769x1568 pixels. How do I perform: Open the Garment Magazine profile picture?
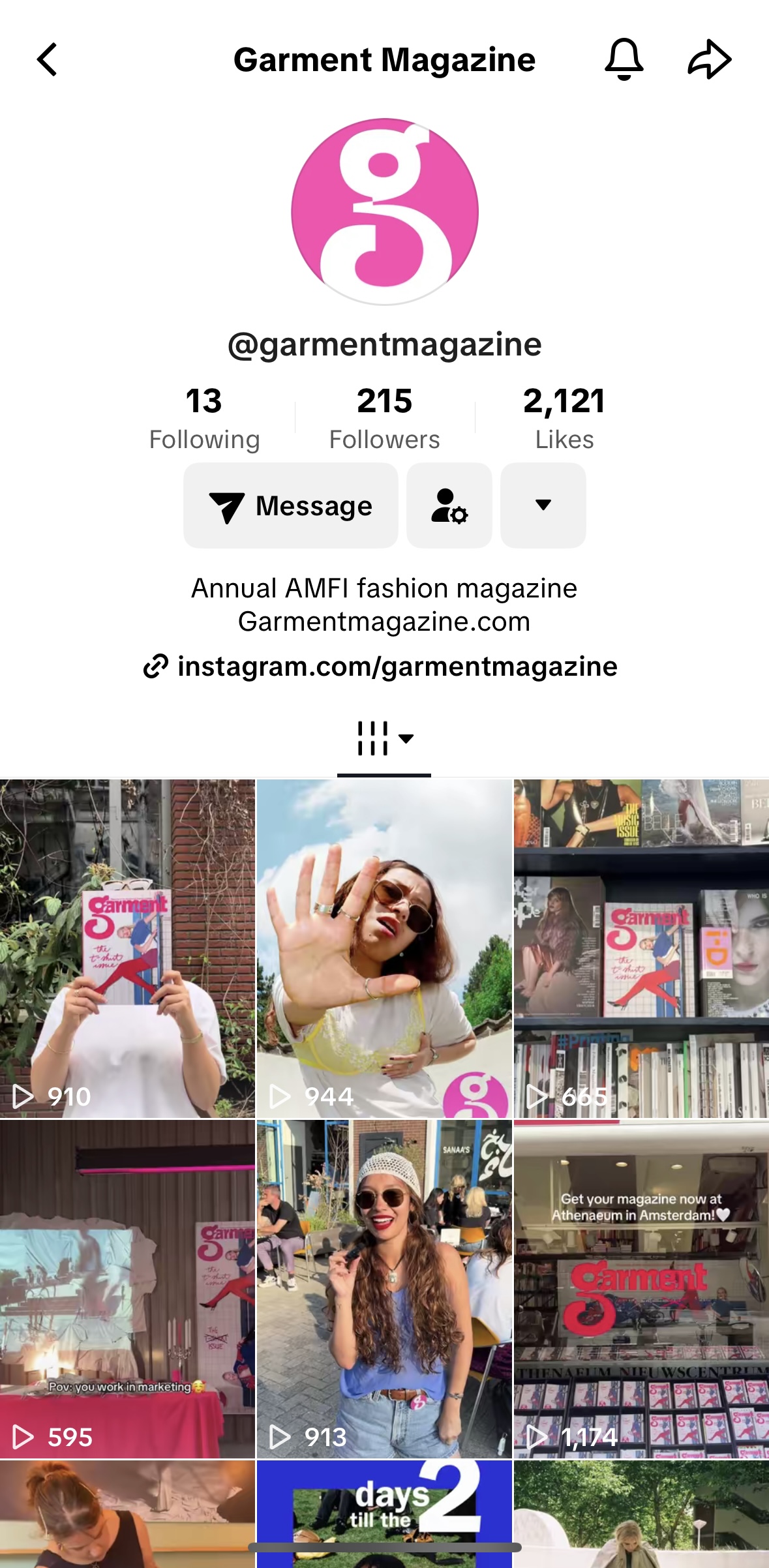tap(385, 211)
